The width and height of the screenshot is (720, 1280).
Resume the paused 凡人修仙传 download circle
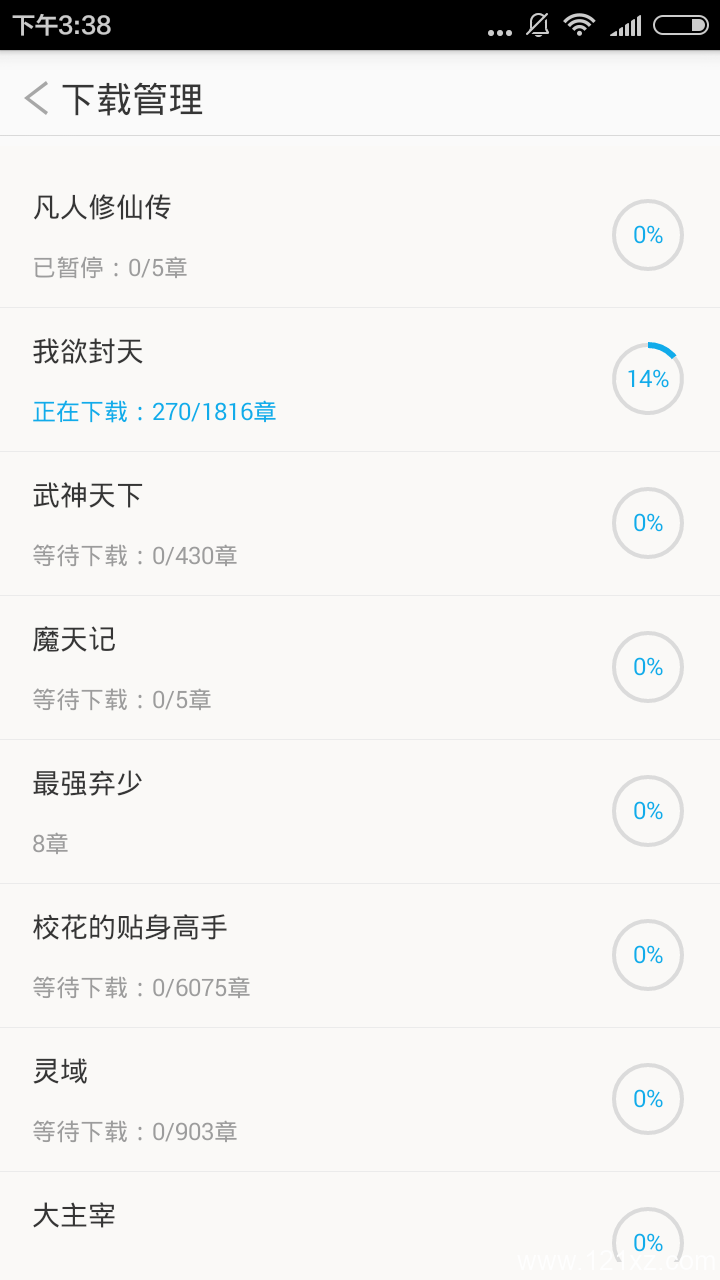(x=648, y=235)
